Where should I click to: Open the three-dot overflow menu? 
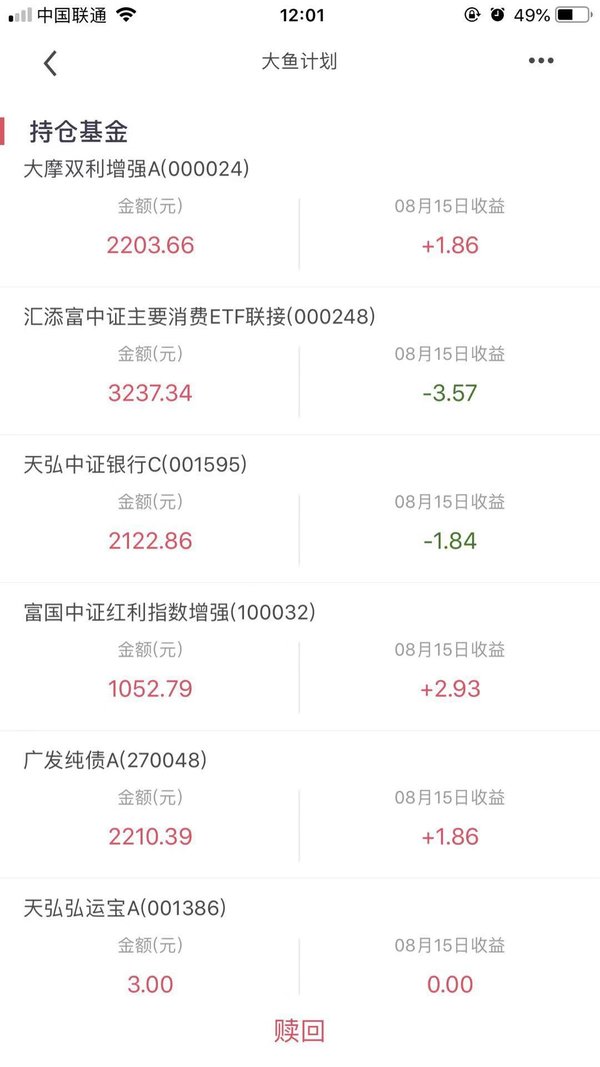tap(541, 61)
